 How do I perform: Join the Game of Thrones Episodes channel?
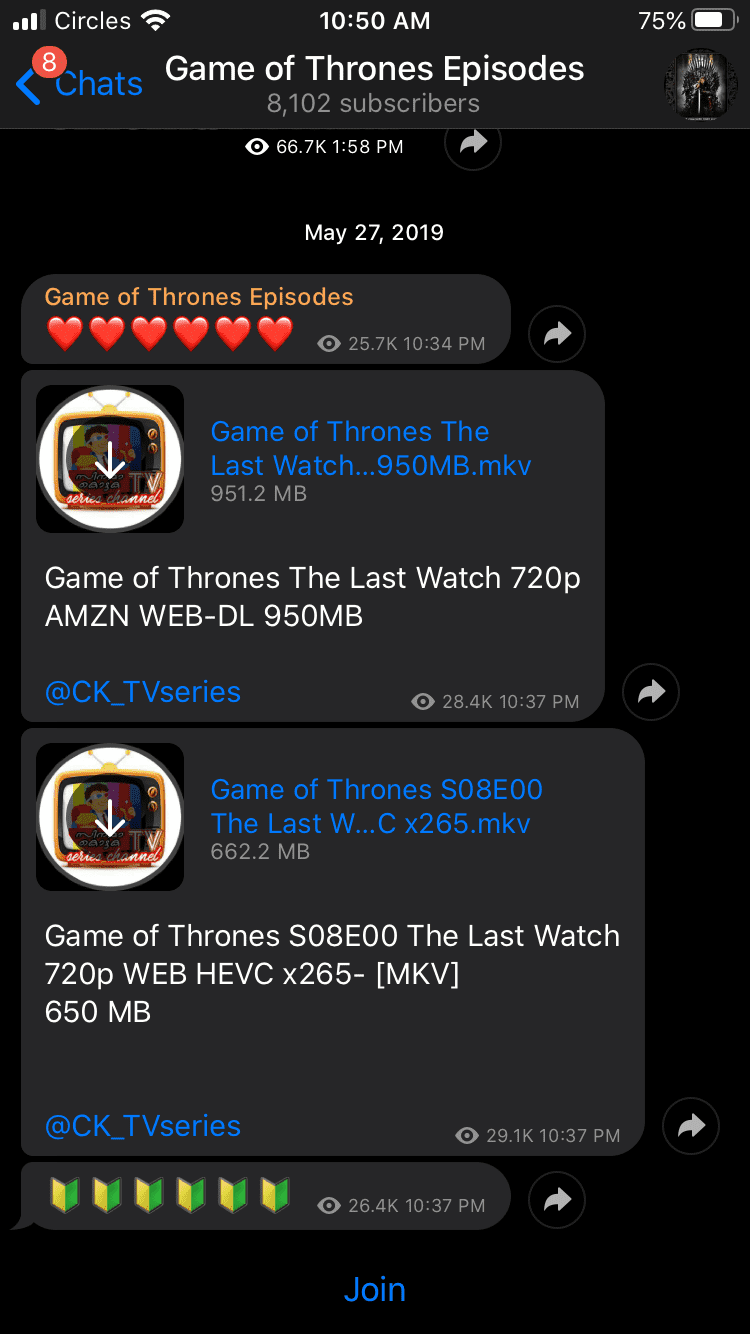point(374,1289)
